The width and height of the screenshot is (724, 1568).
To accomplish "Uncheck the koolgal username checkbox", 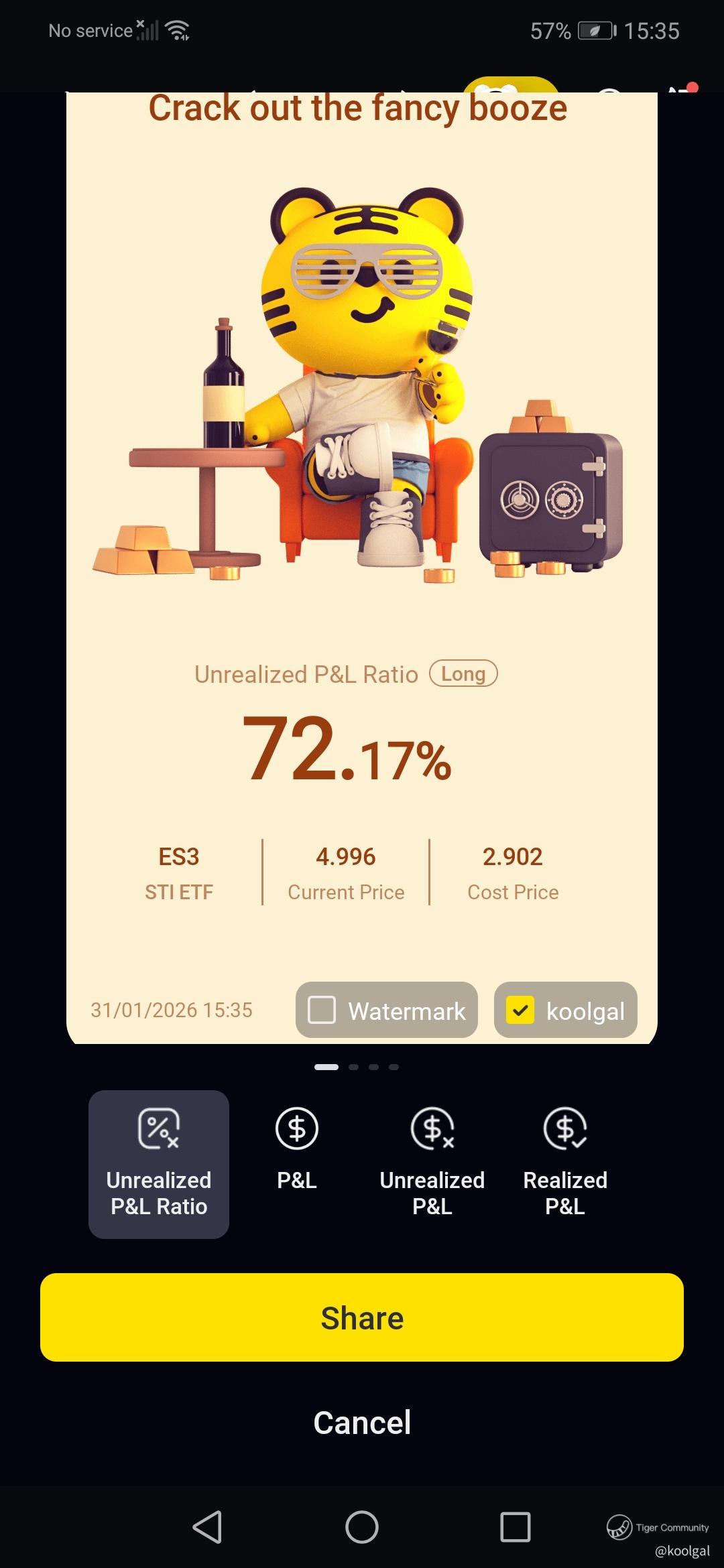I will (520, 1010).
